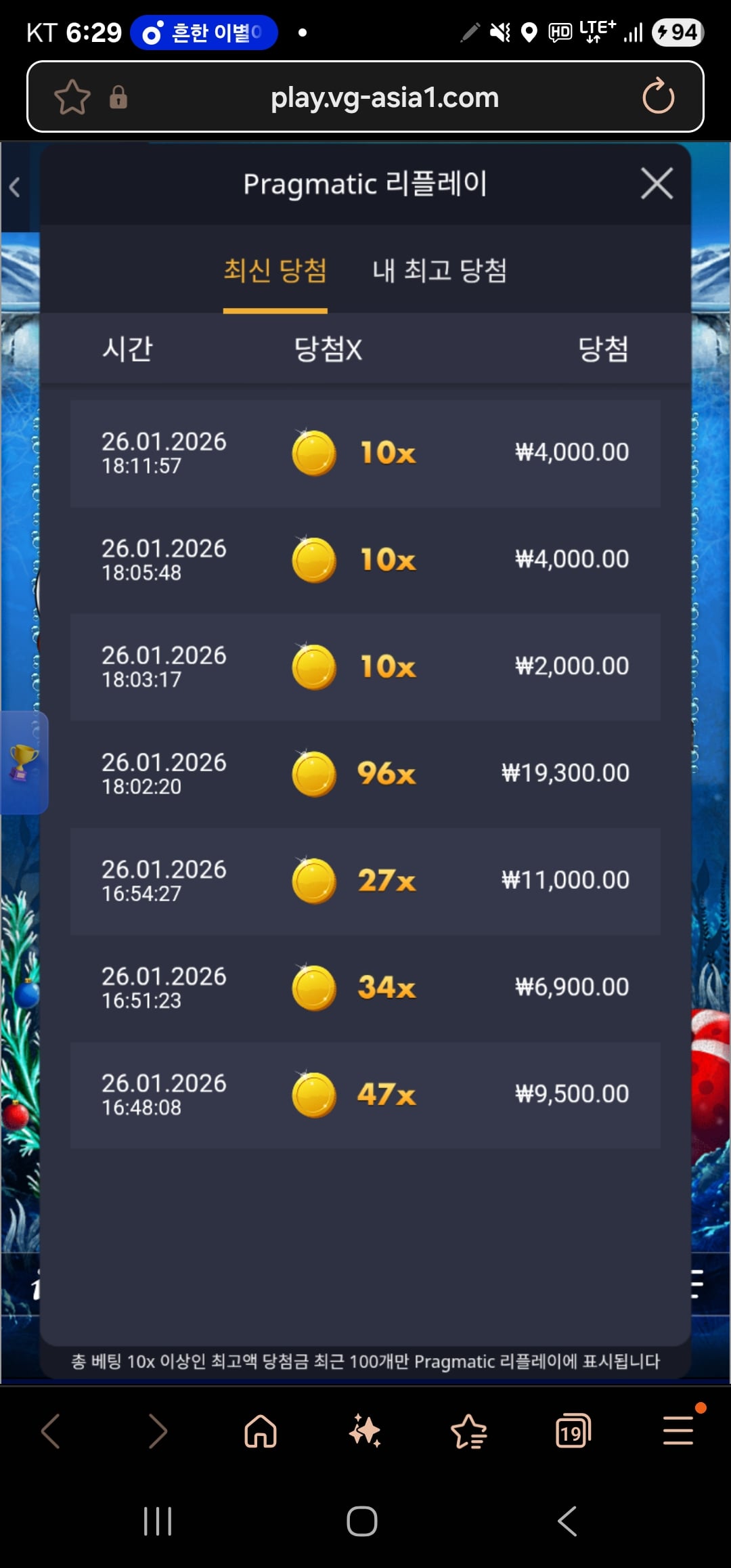Reload the page in the browser
The image size is (731, 1568).
tap(658, 97)
